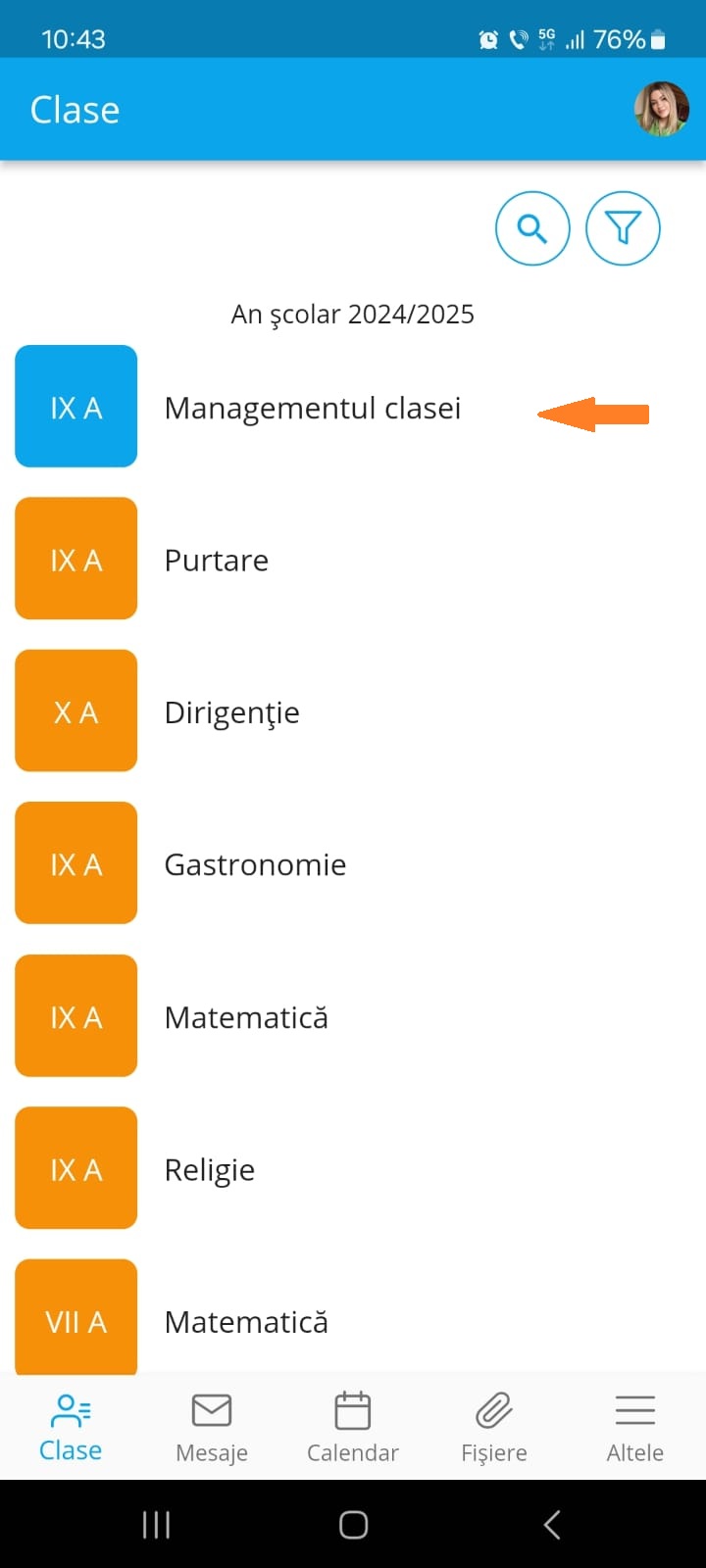The height and width of the screenshot is (1568, 706).
Task: Switch to the Calendar tab
Action: (x=353, y=1428)
